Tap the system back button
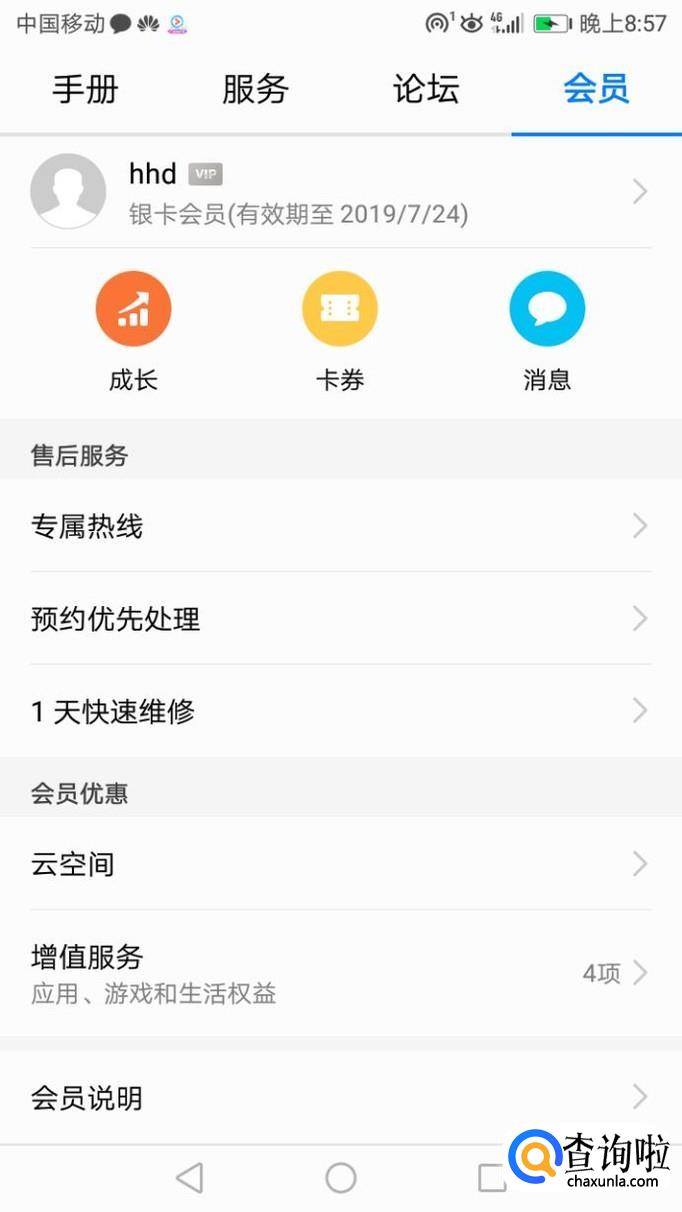 coord(189,1178)
